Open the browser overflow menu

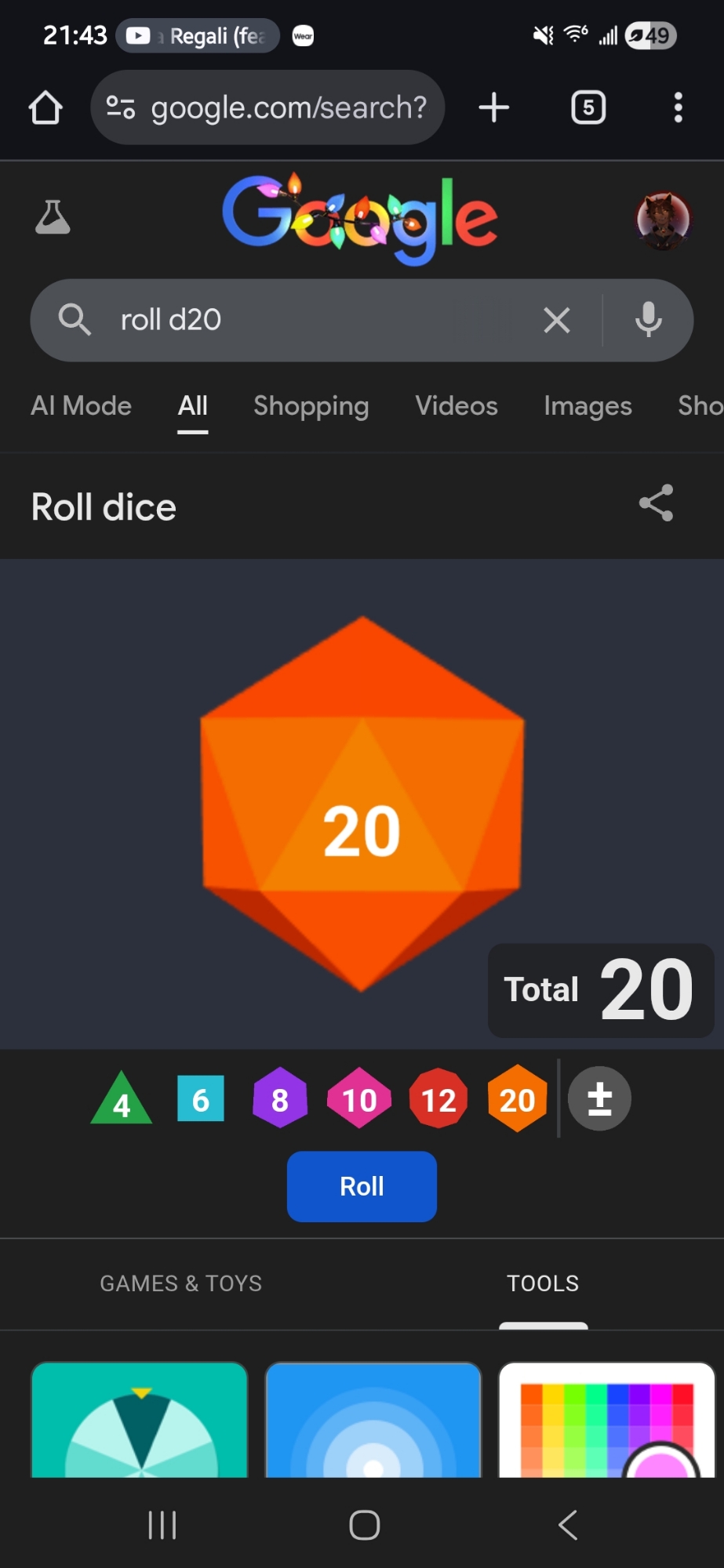pos(678,107)
